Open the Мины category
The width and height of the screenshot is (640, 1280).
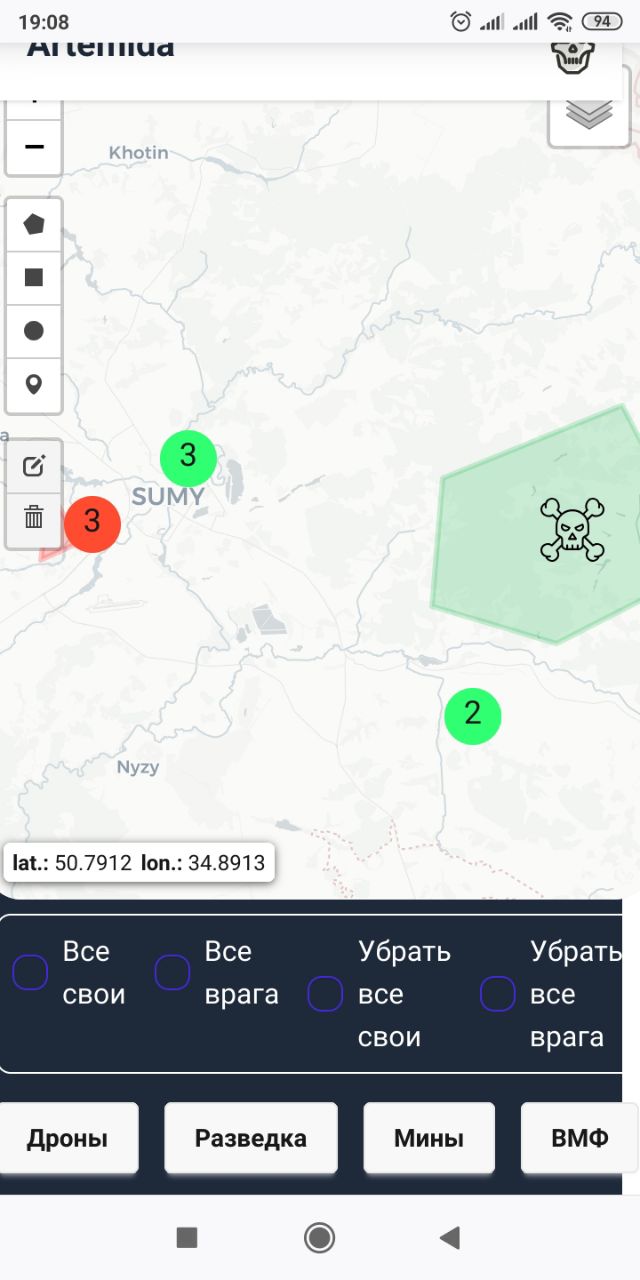pyautogui.click(x=428, y=1138)
